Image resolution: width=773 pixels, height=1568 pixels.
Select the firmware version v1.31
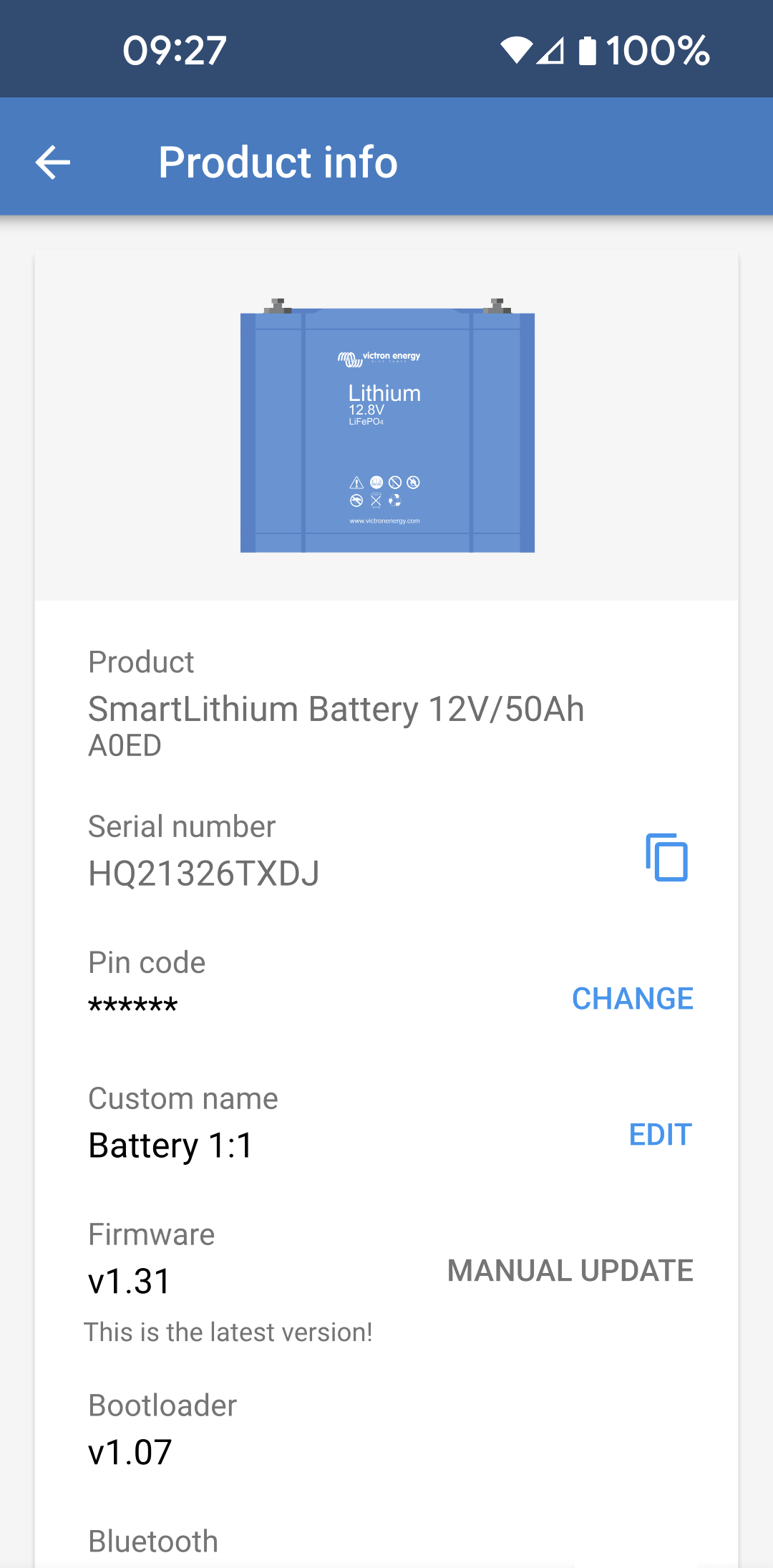click(x=127, y=1282)
